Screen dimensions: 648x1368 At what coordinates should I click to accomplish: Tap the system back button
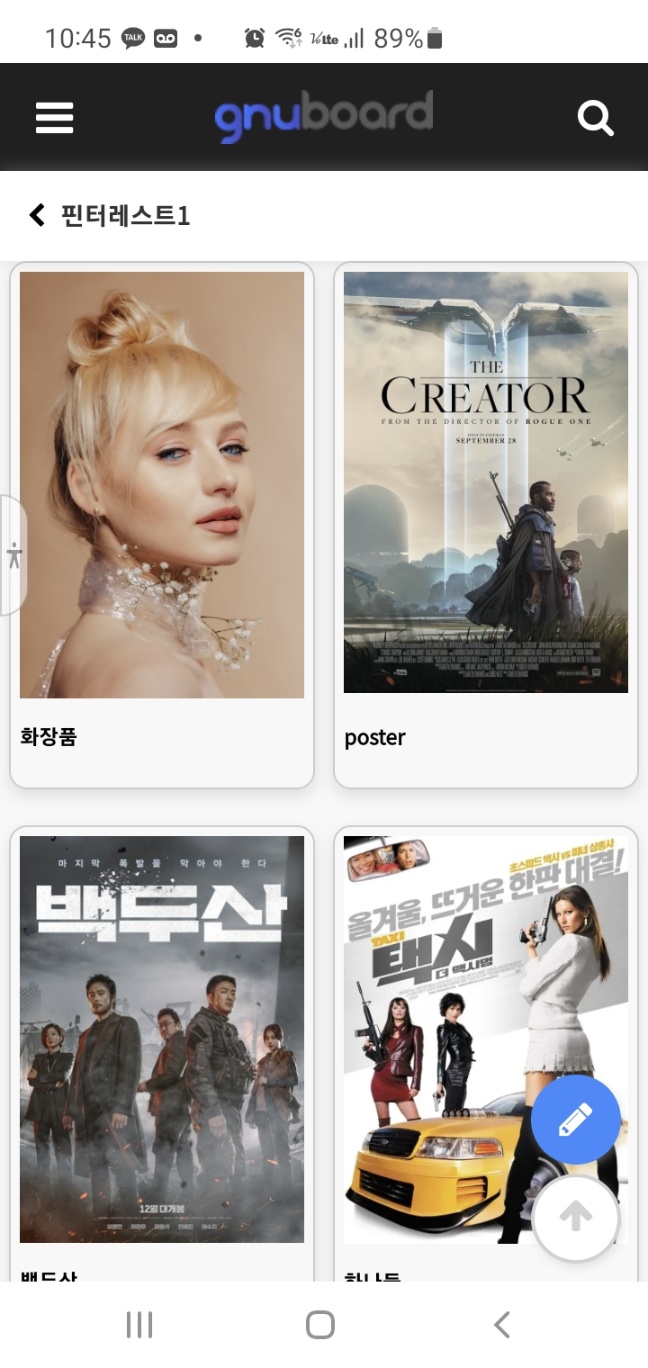(502, 1325)
